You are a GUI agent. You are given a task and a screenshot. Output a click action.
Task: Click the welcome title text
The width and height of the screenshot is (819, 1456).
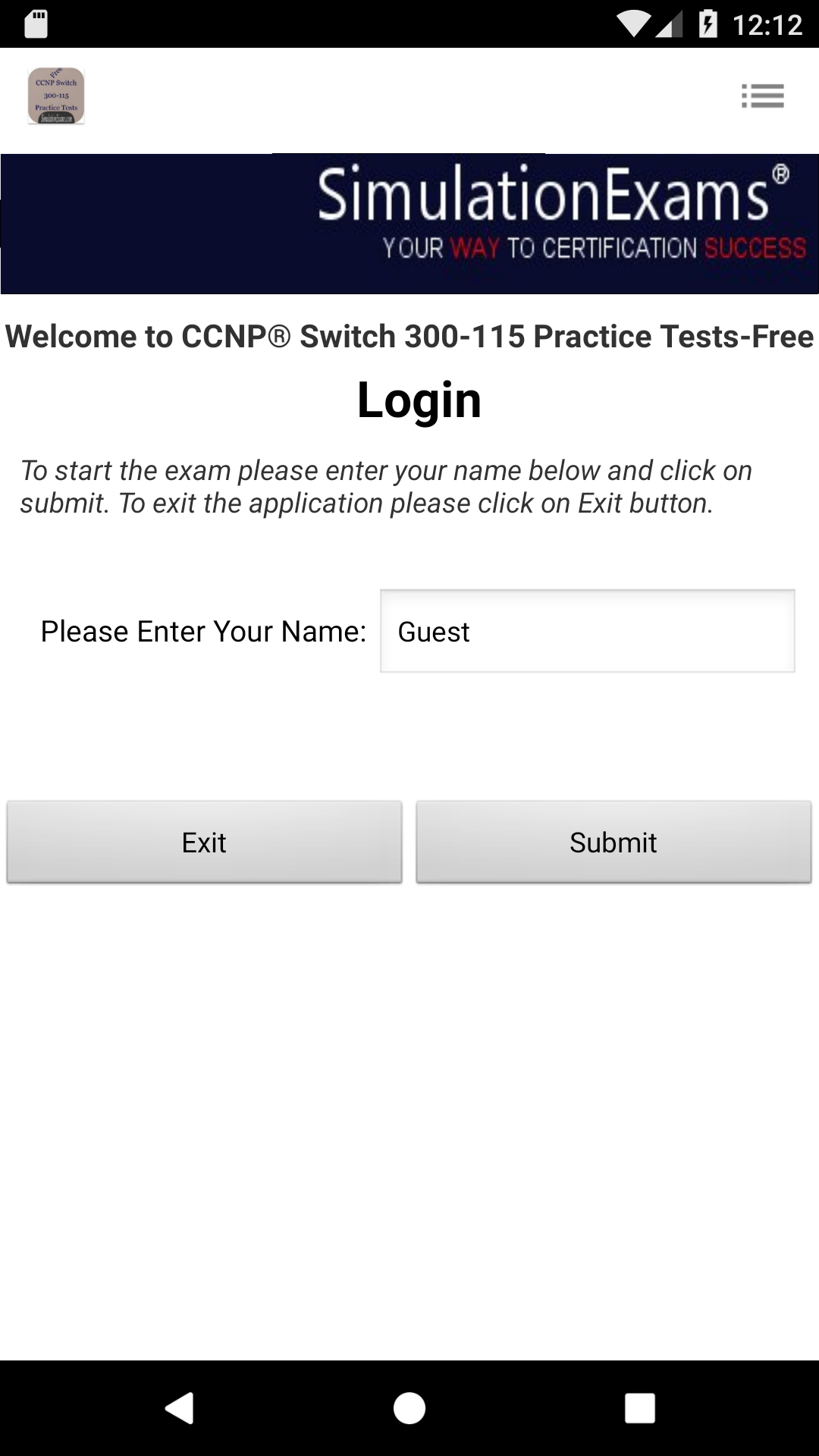(409, 336)
